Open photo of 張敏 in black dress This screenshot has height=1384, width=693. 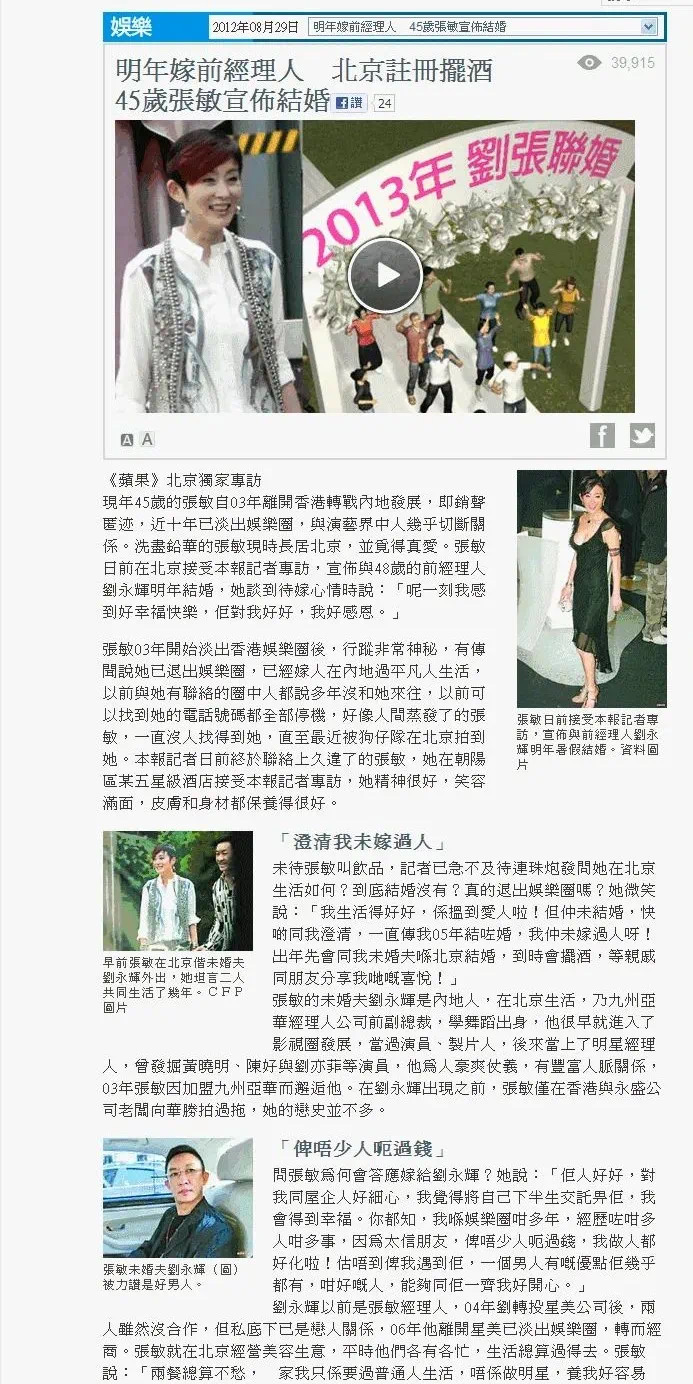[591, 588]
